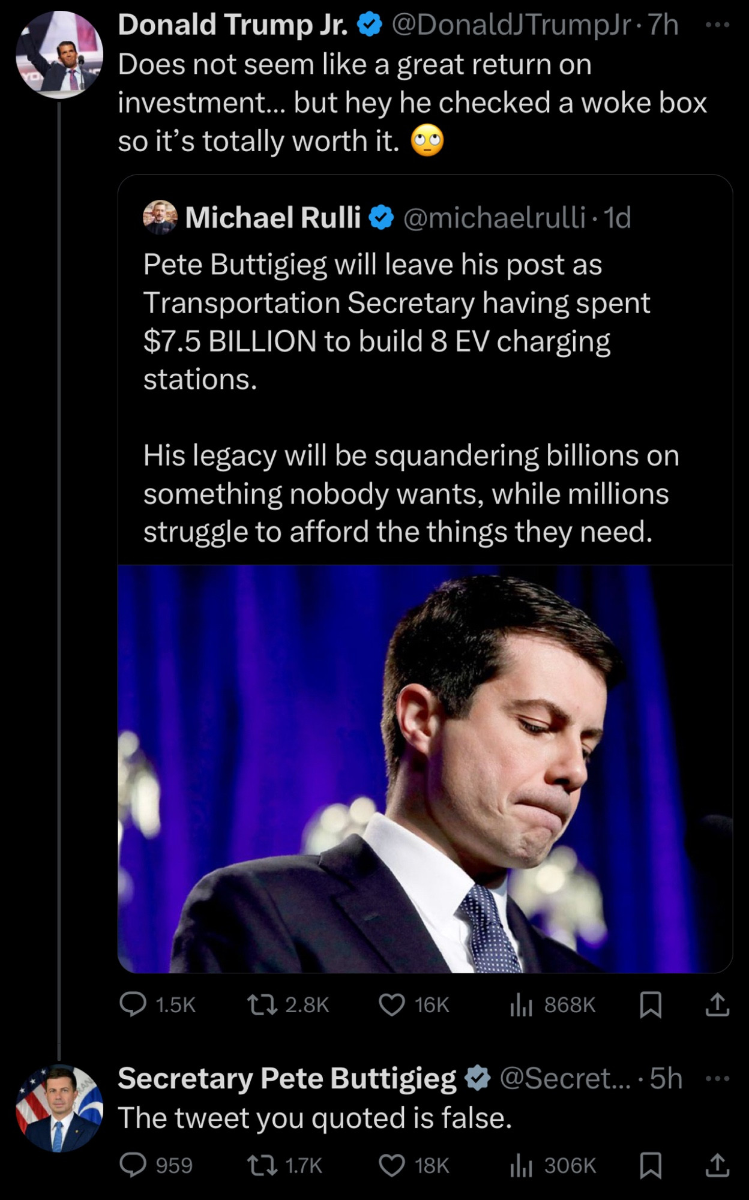Open Secretary Pete Buttigieg's name link
The width and height of the screenshot is (749, 1200).
click(287, 1079)
